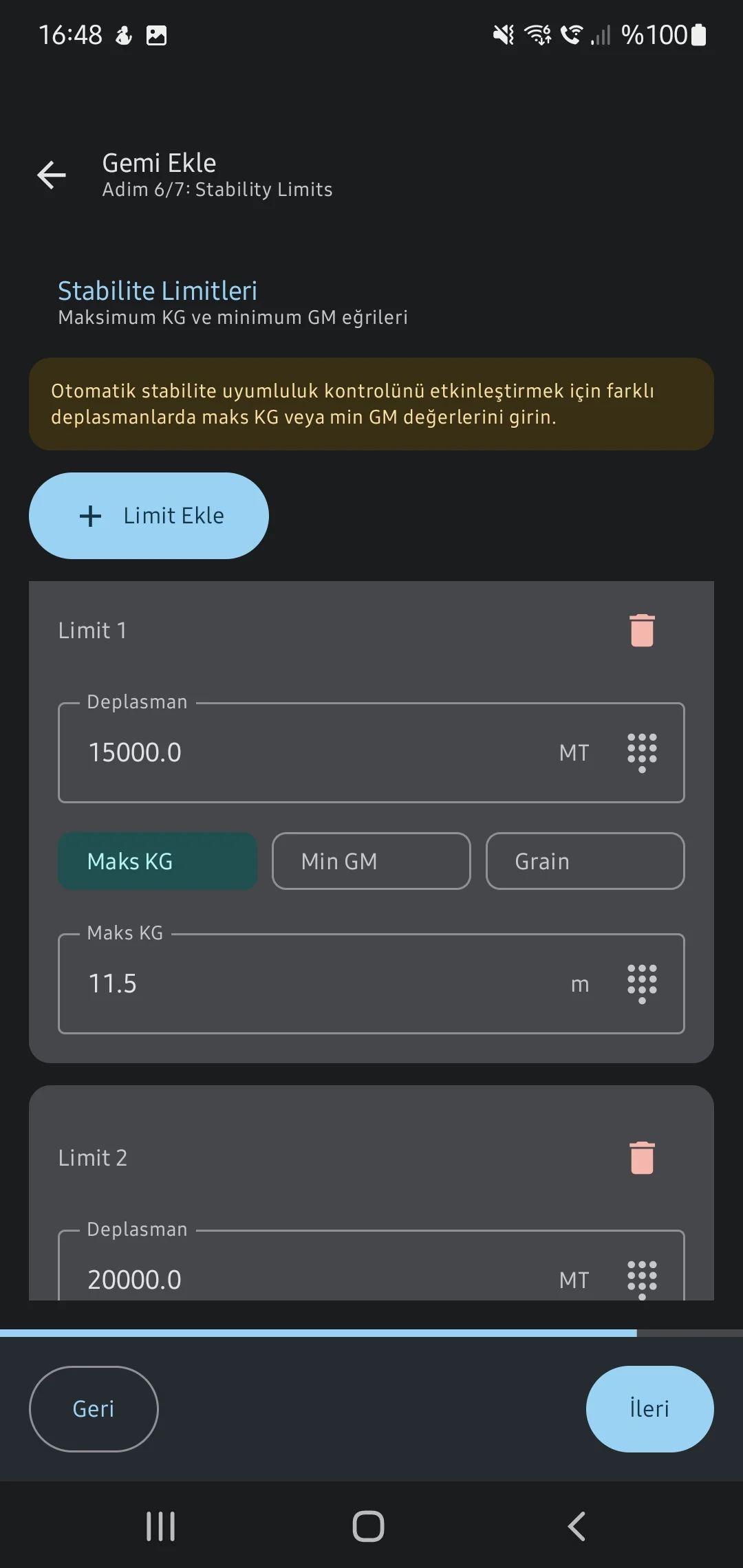Select the m unit on Maks KG field

coord(580,983)
